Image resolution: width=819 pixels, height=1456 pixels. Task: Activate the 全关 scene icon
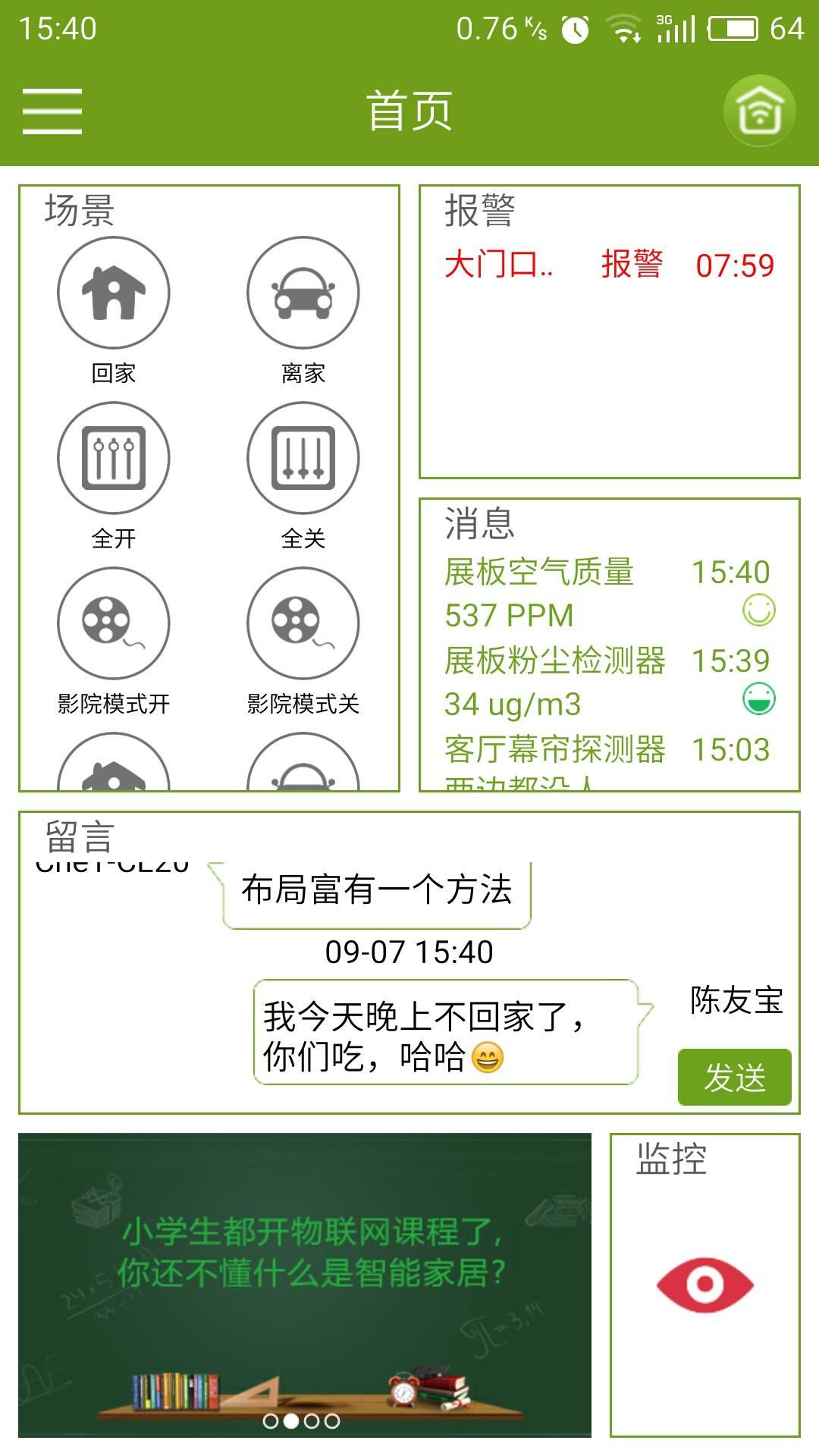302,459
